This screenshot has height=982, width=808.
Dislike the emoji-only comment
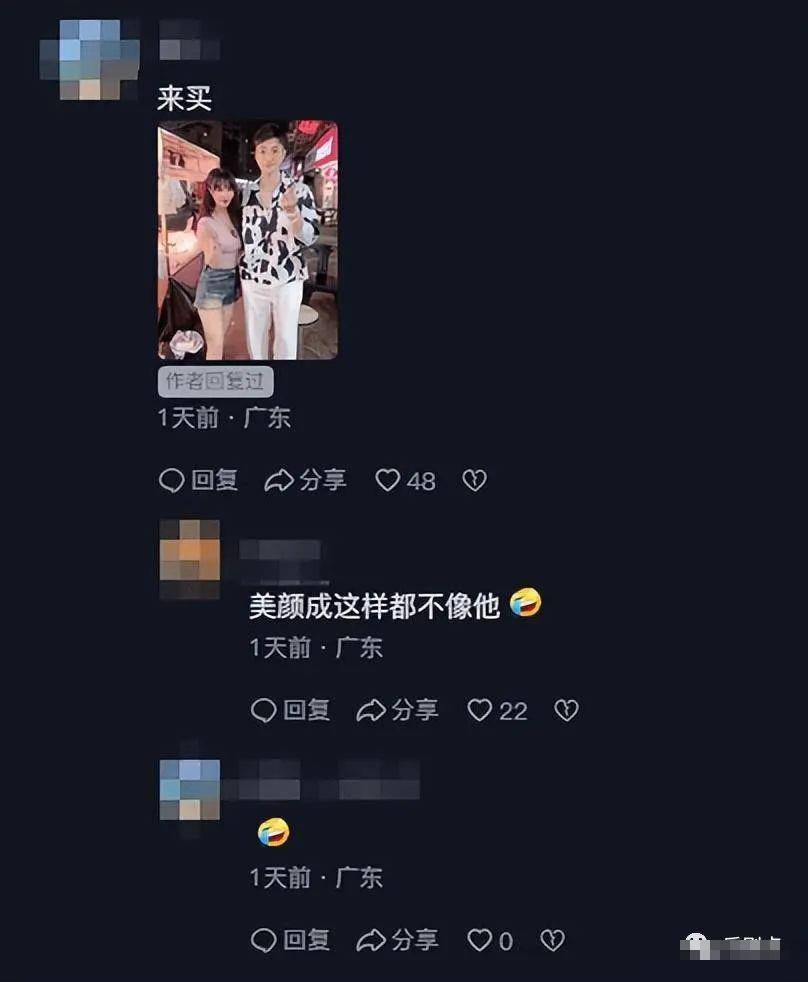coord(552,941)
